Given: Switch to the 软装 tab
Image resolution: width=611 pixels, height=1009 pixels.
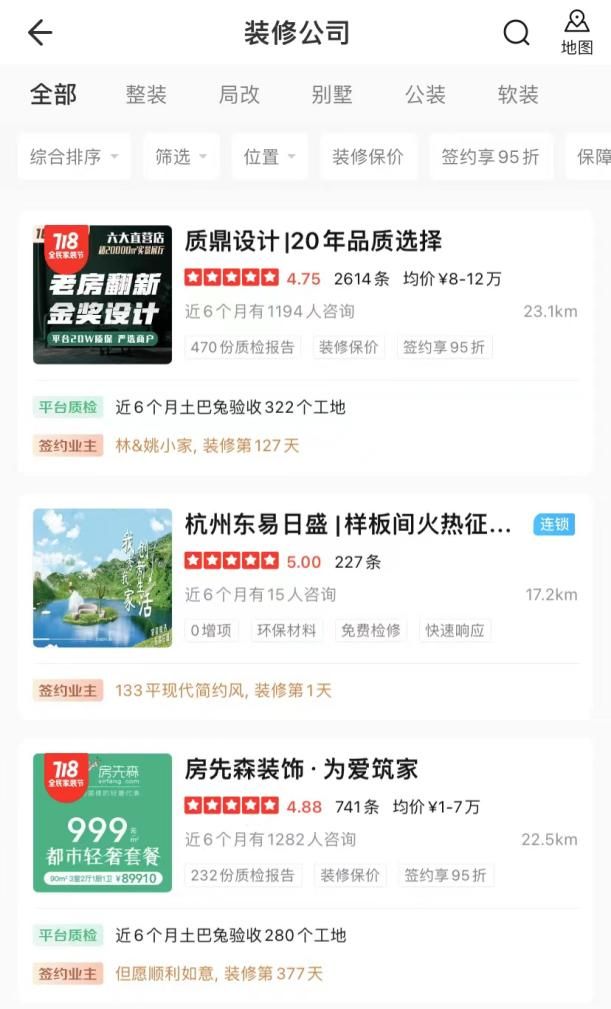Looking at the screenshot, I should (x=518, y=95).
